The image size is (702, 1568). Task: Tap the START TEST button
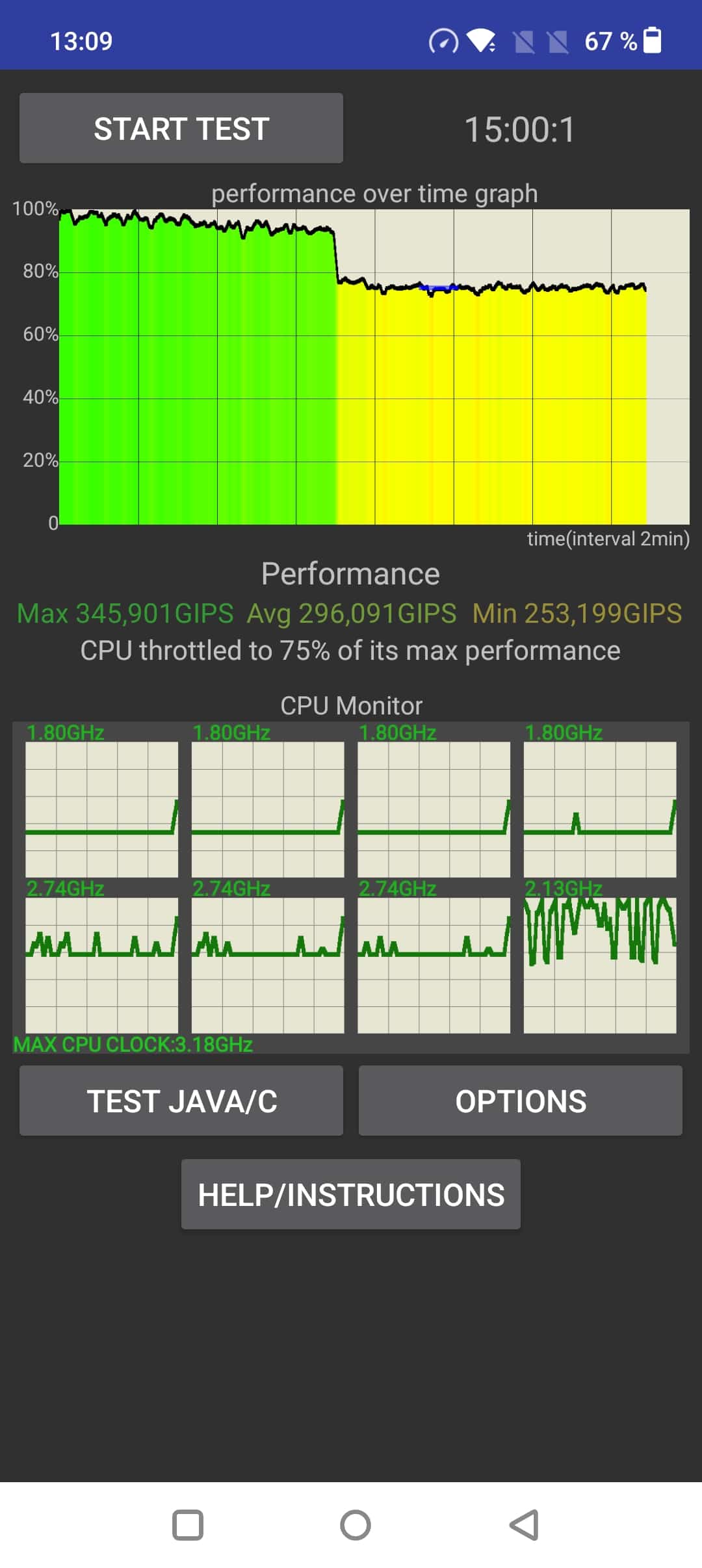pyautogui.click(x=181, y=128)
